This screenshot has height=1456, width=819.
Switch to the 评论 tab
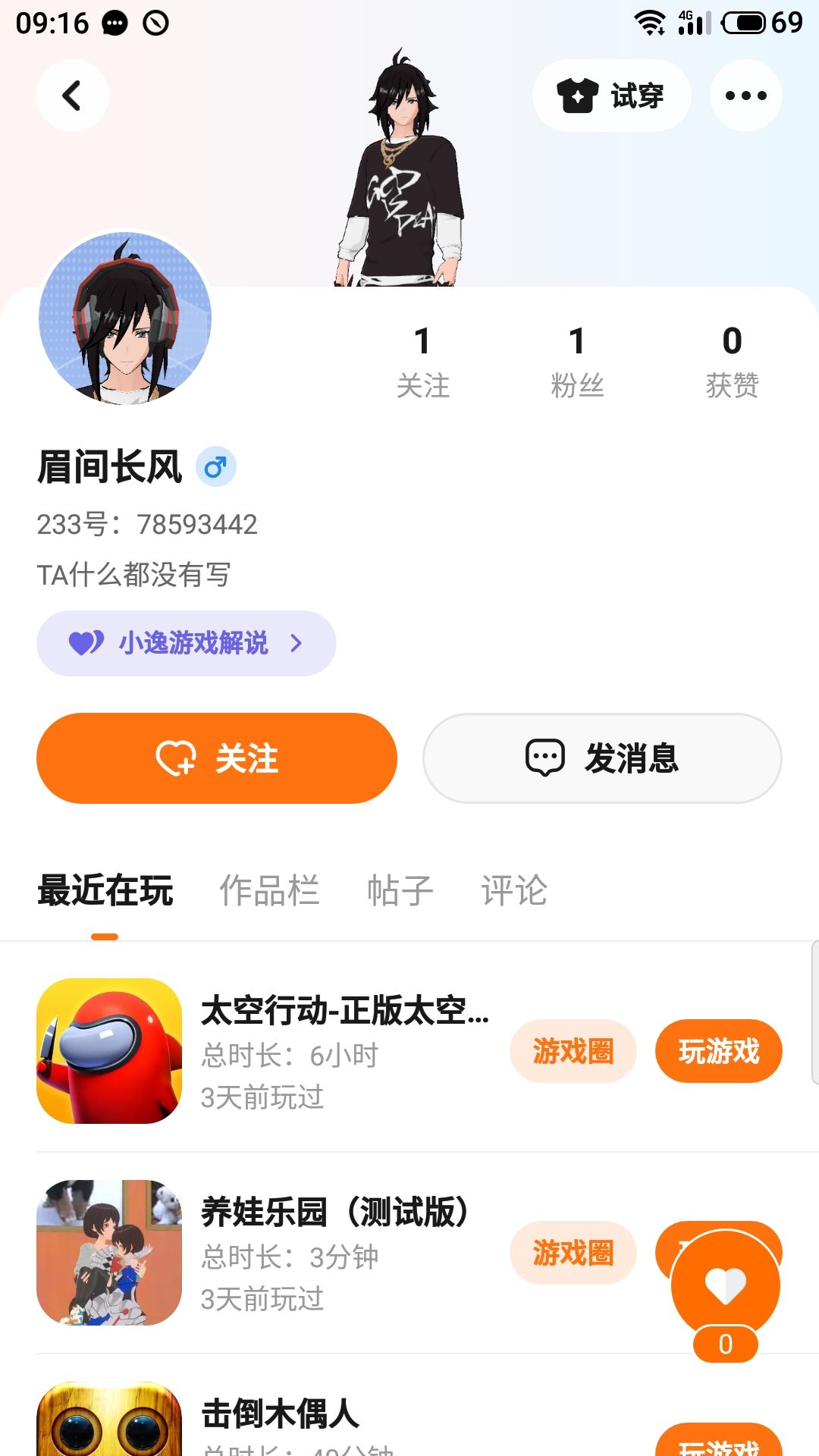pyautogui.click(x=513, y=890)
